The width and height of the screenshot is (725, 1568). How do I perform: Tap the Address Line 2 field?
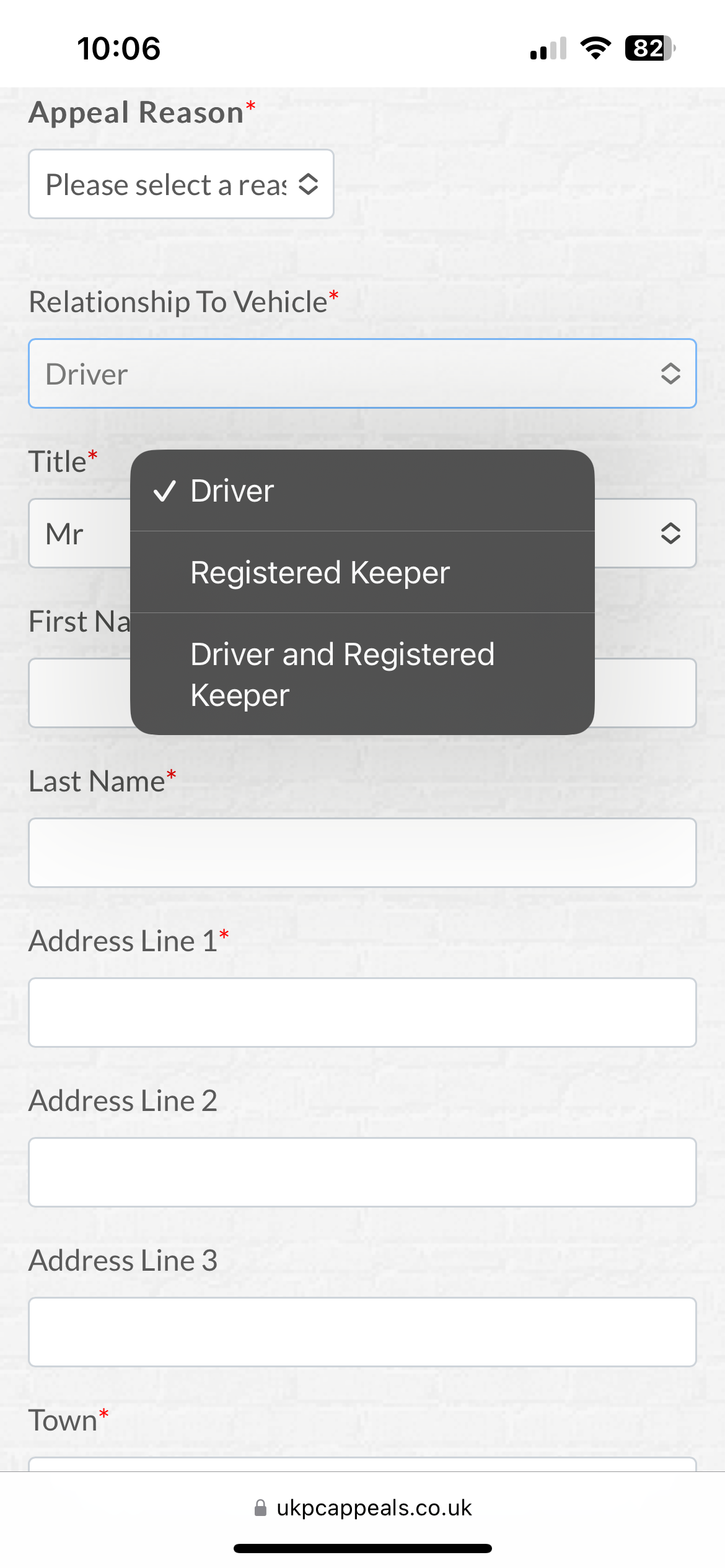tap(362, 1172)
